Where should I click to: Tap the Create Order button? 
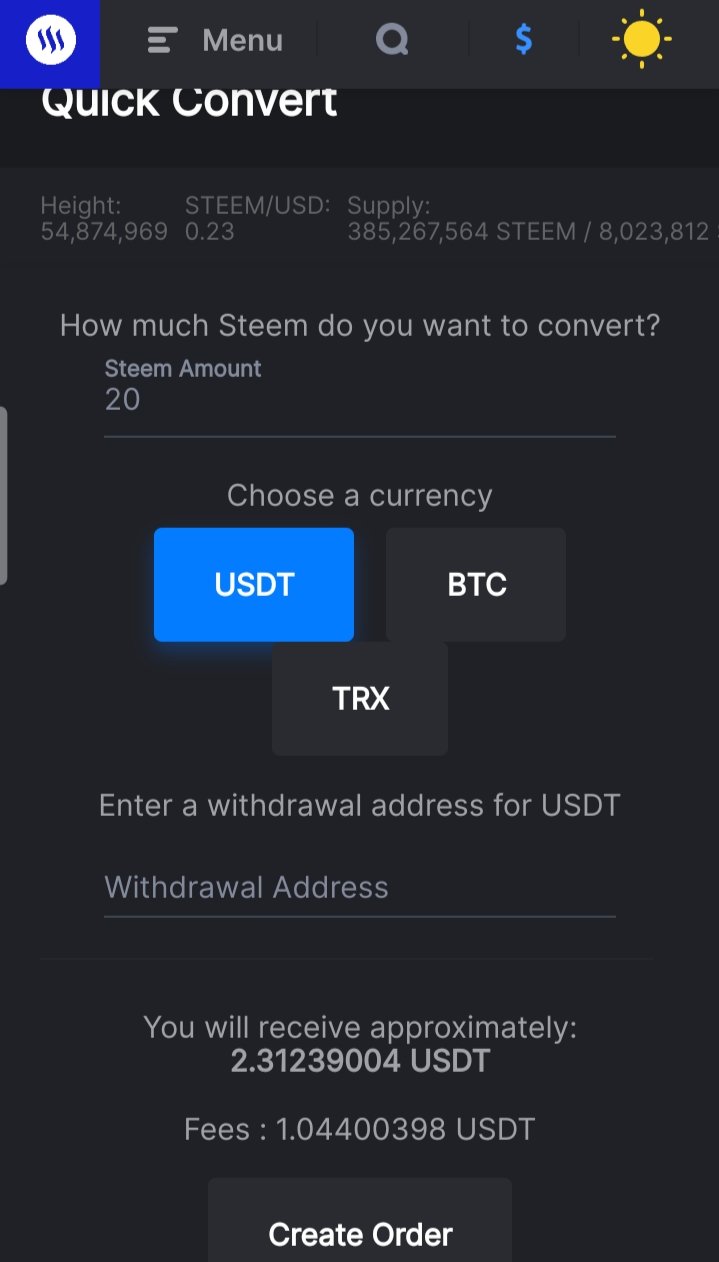[360, 1222]
